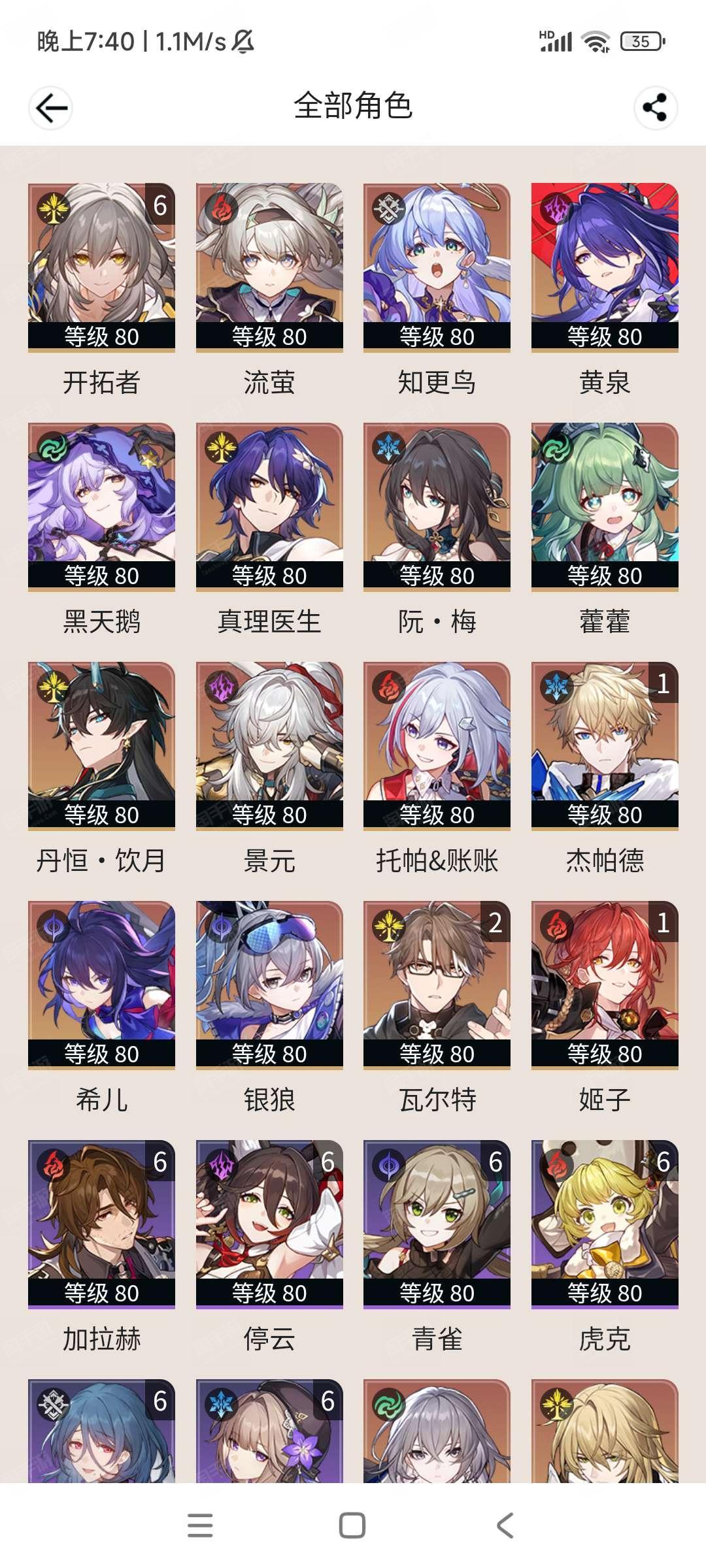Go back using the top-left arrow
The image size is (706, 1568).
[x=51, y=108]
